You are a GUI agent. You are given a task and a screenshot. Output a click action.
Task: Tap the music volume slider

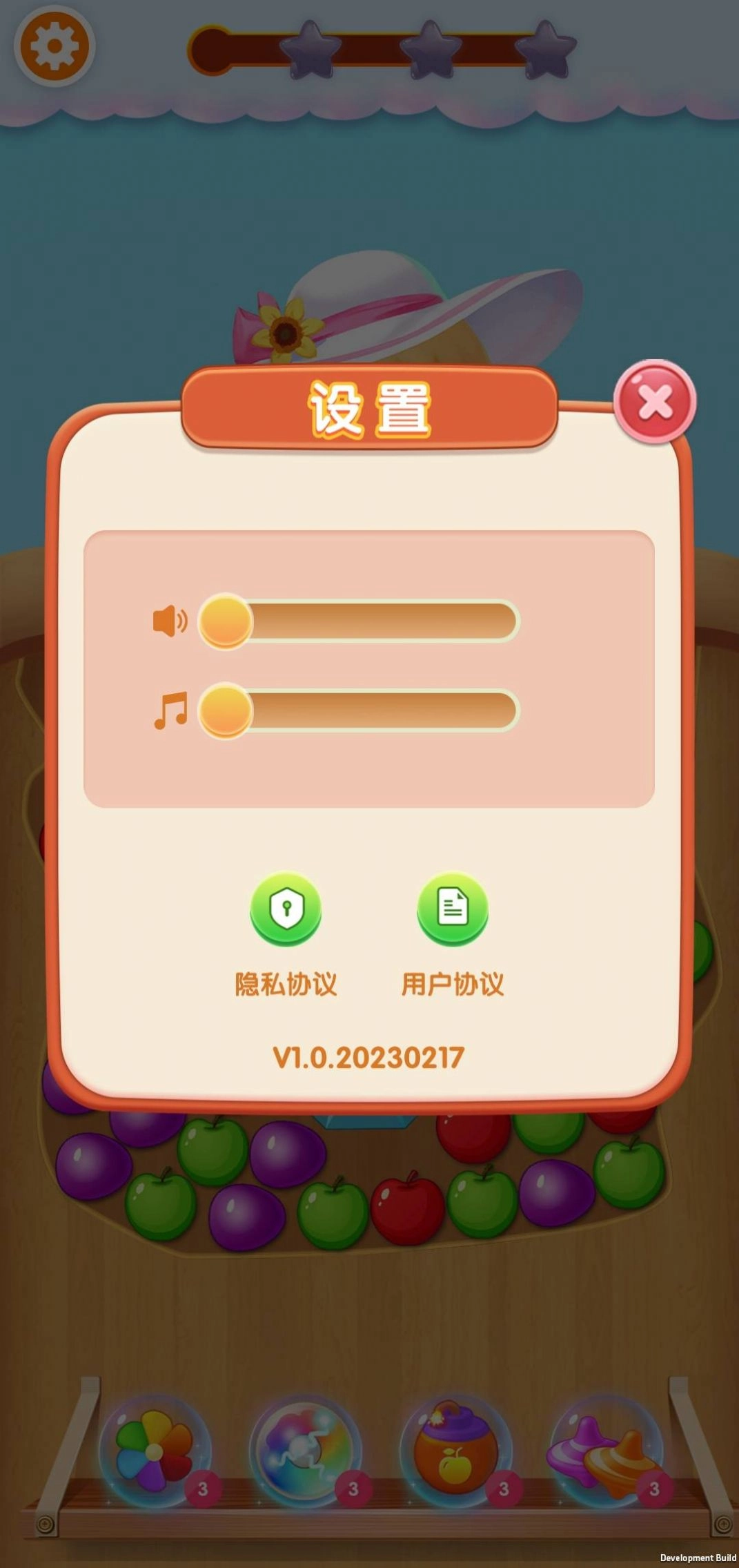tap(359, 710)
